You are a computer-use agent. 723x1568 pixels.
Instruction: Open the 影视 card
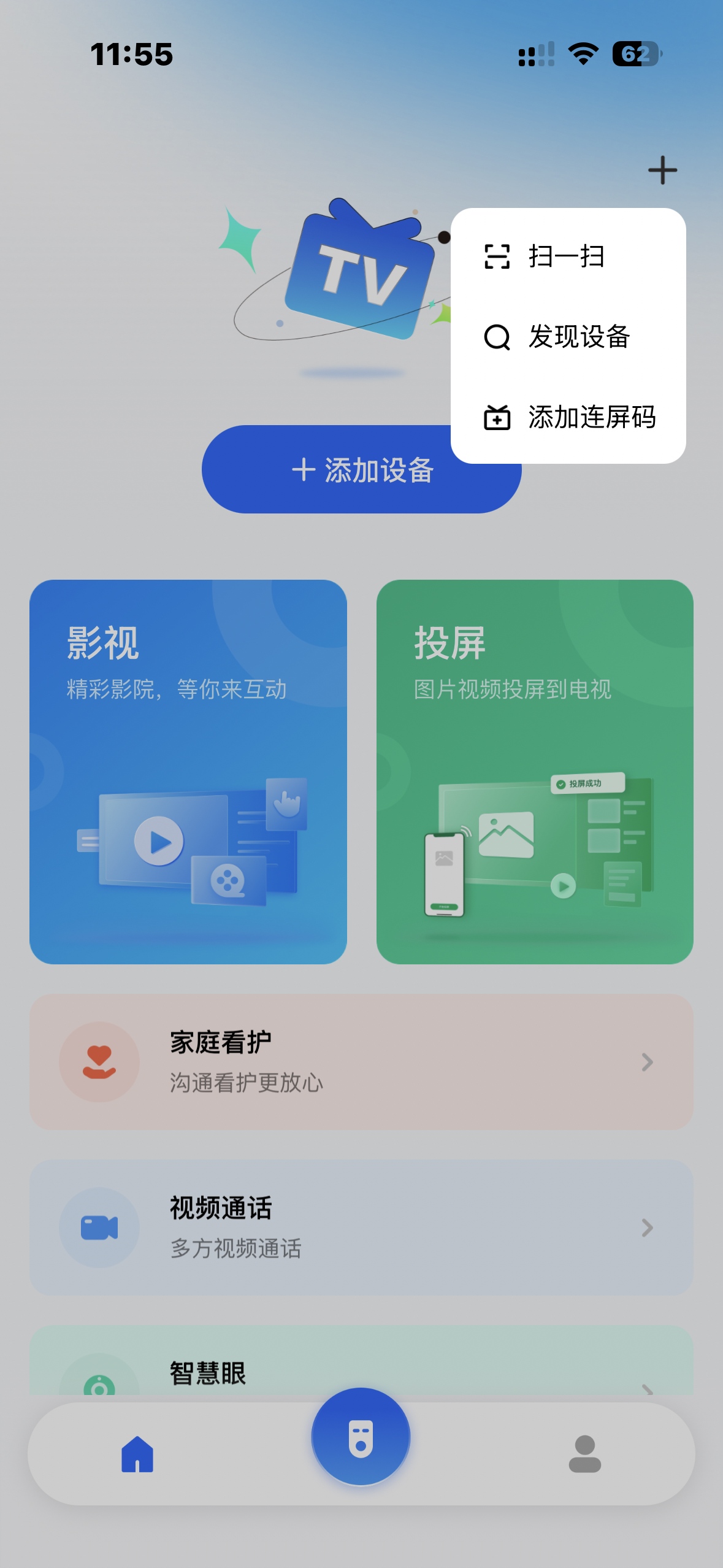[x=188, y=771]
